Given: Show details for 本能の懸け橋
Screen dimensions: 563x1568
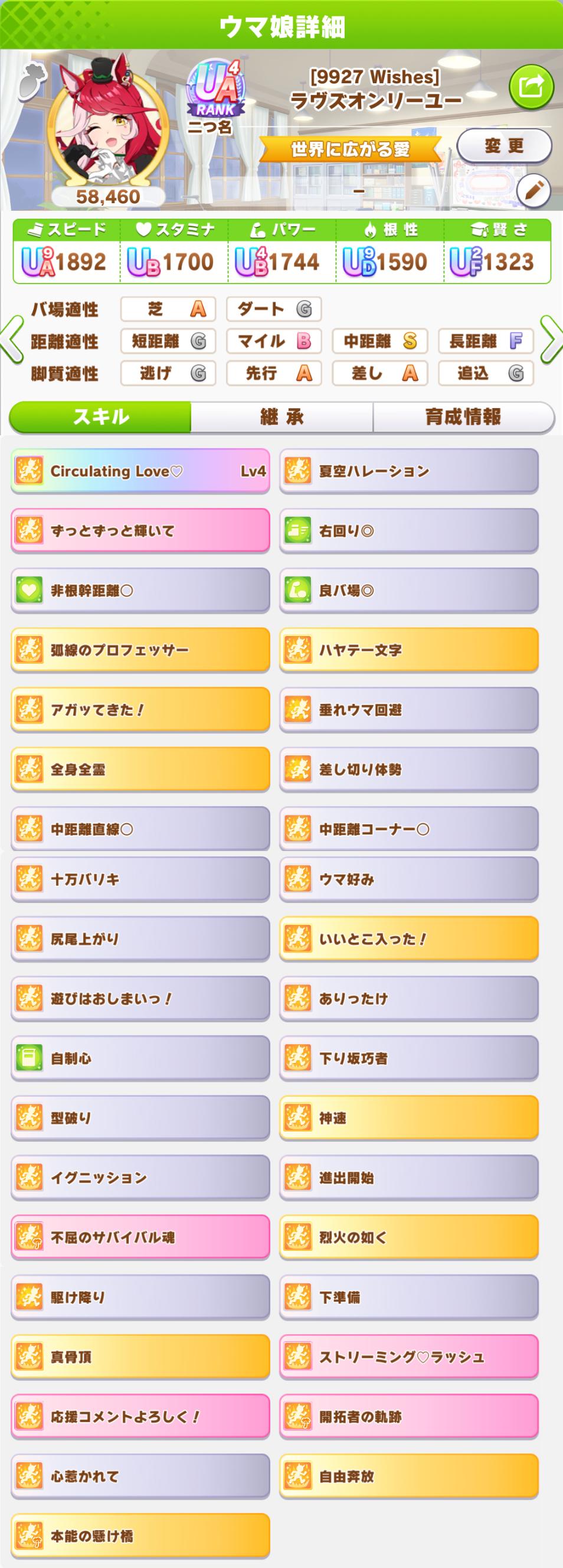Looking at the screenshot, I should click(x=140, y=1536).
